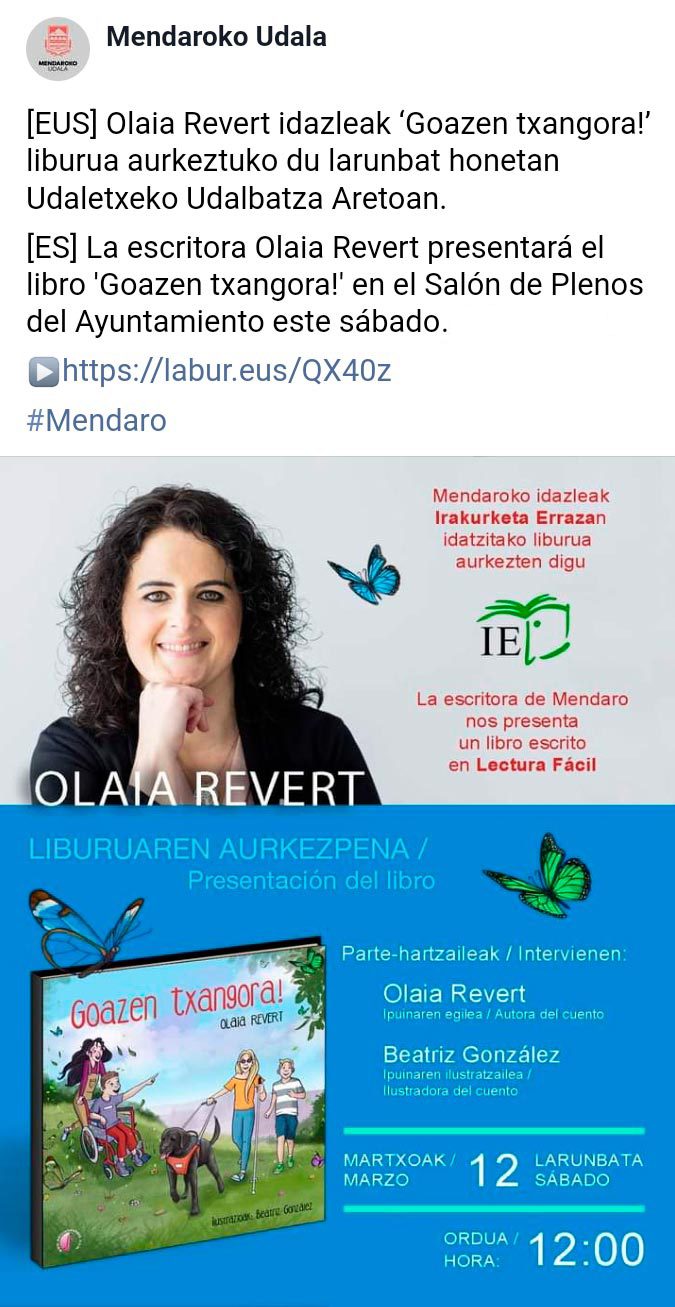675x1307 pixels.
Task: Open the Mendaroko Udala page name
Action: tap(216, 38)
